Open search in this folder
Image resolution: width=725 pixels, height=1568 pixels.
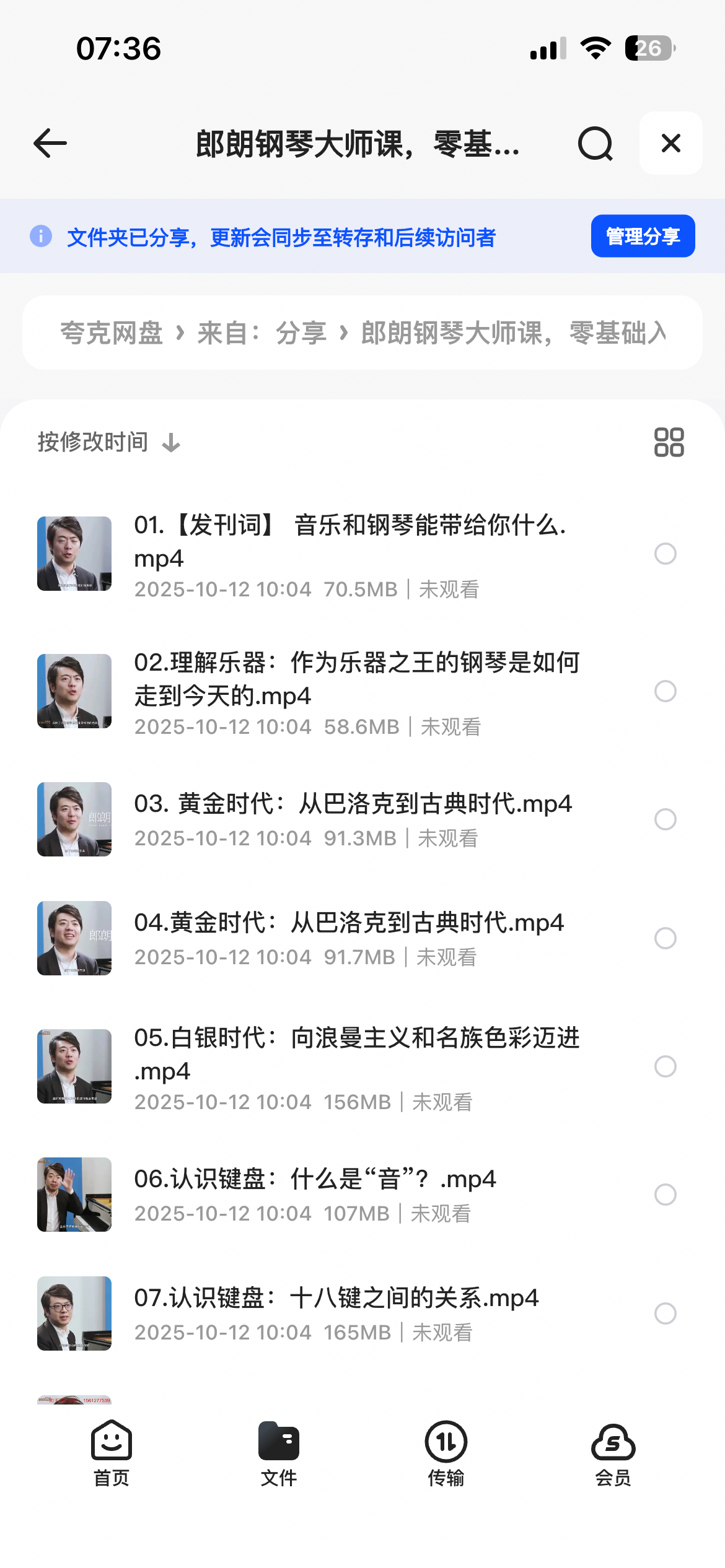tap(595, 144)
